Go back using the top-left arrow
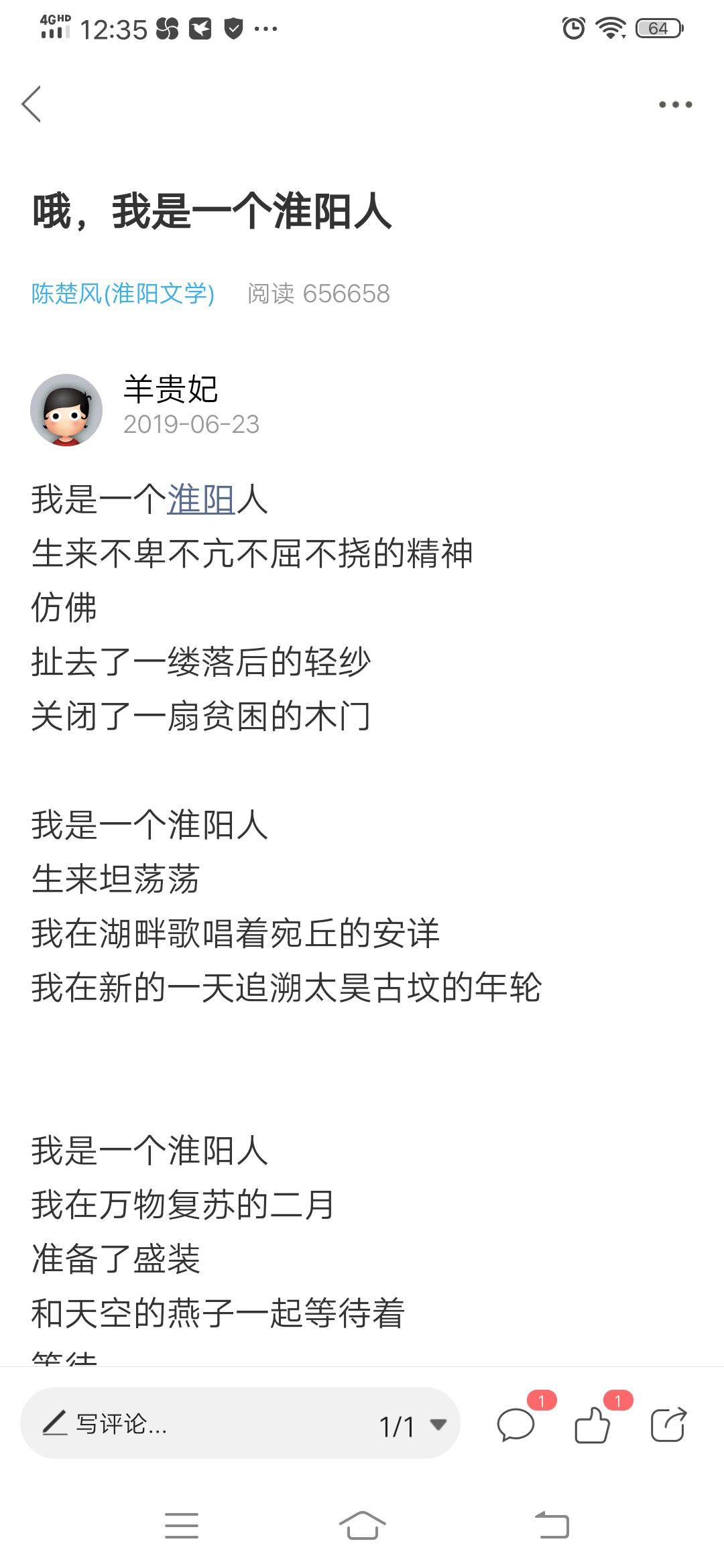Screen dimensions: 724x1568 (32, 104)
